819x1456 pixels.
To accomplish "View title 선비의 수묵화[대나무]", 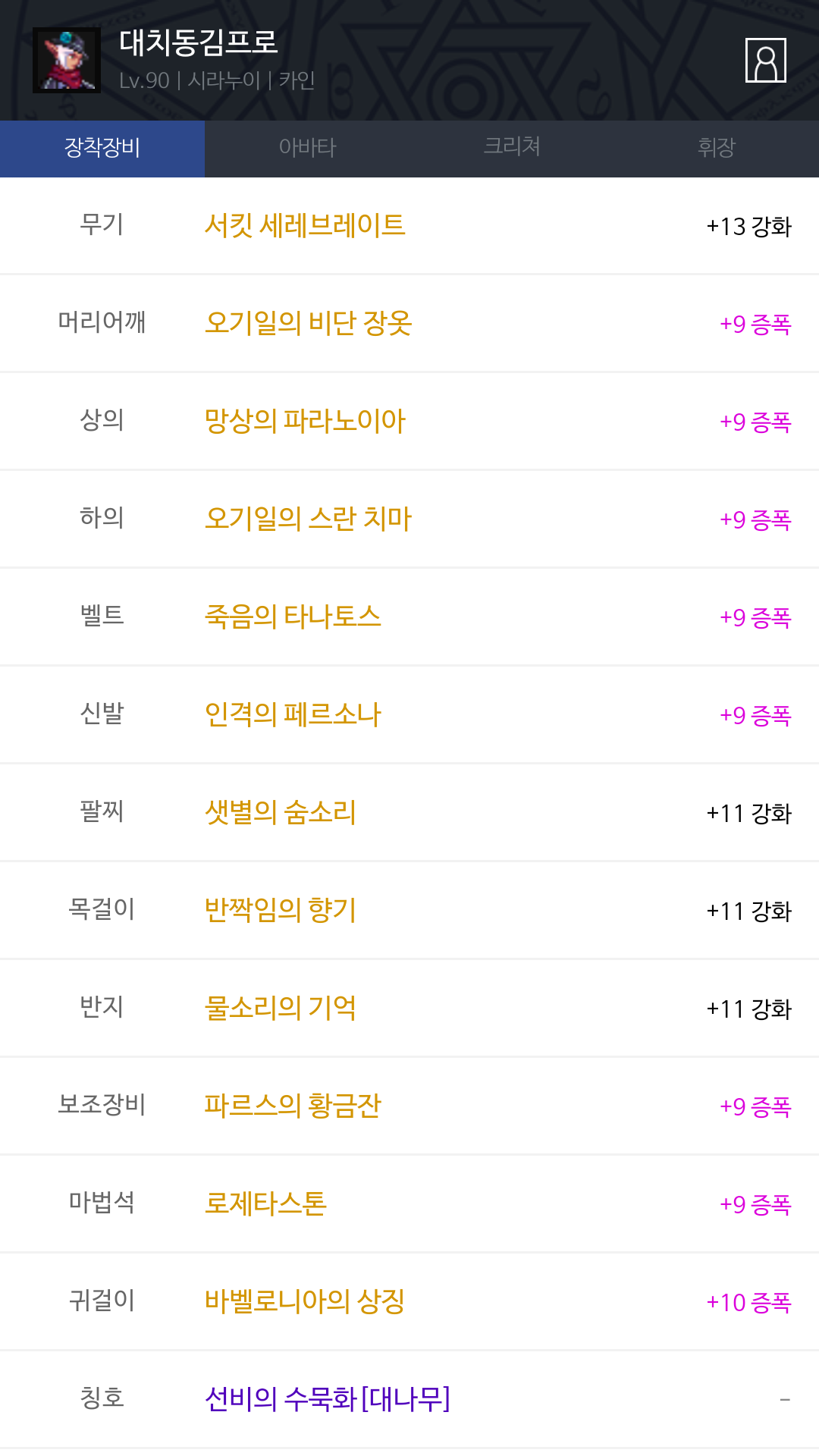I will pos(328,1399).
